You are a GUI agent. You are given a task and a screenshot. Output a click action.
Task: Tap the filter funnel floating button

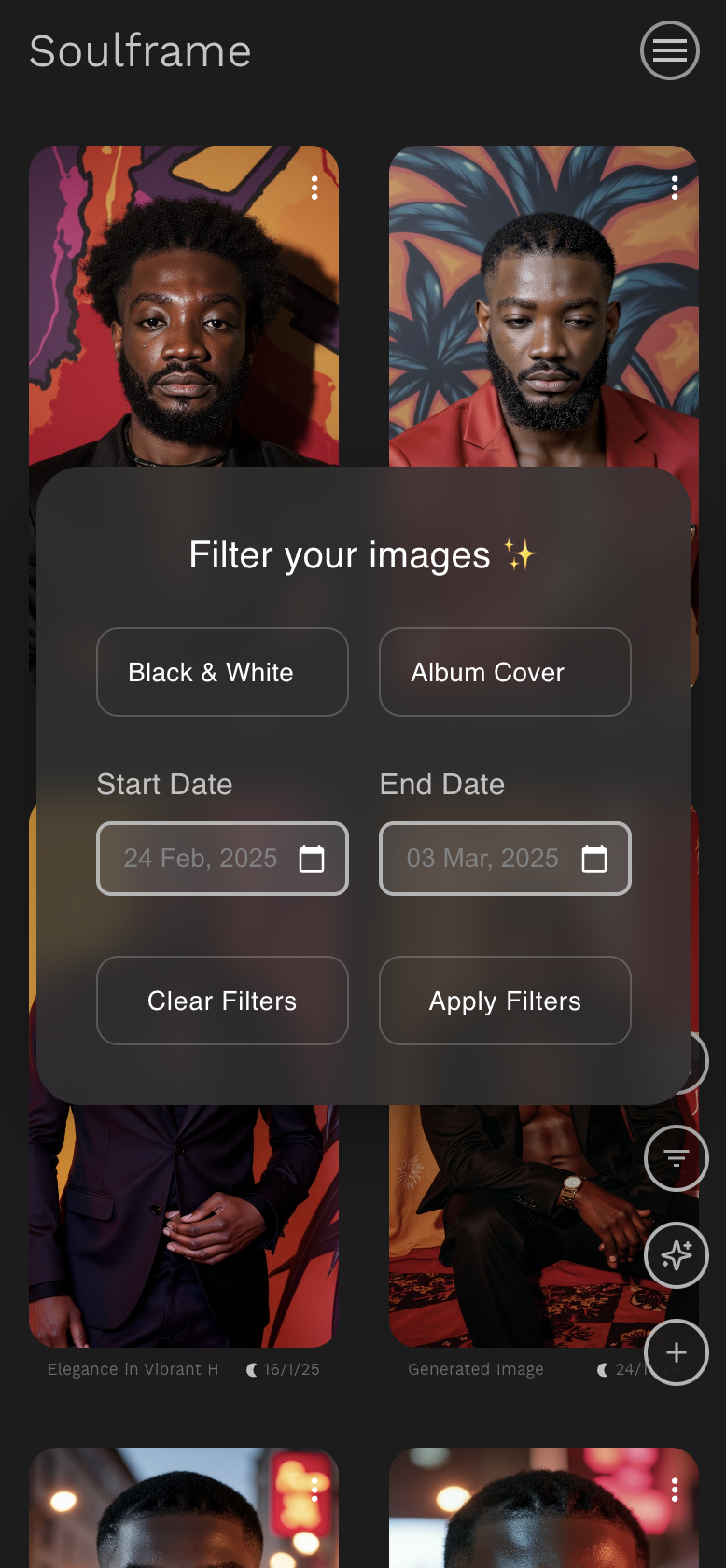677,1158
